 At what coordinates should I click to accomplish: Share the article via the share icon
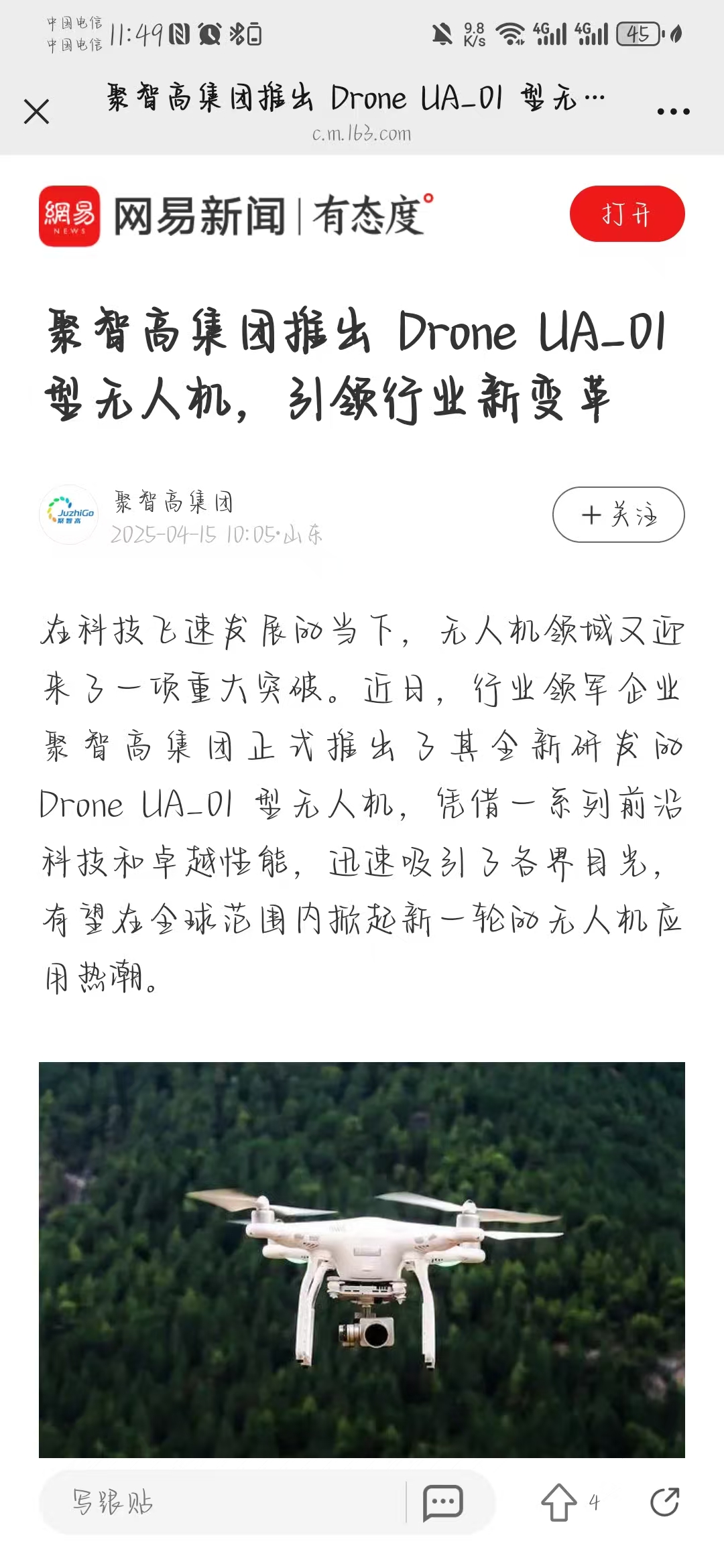pyautogui.click(x=664, y=1502)
